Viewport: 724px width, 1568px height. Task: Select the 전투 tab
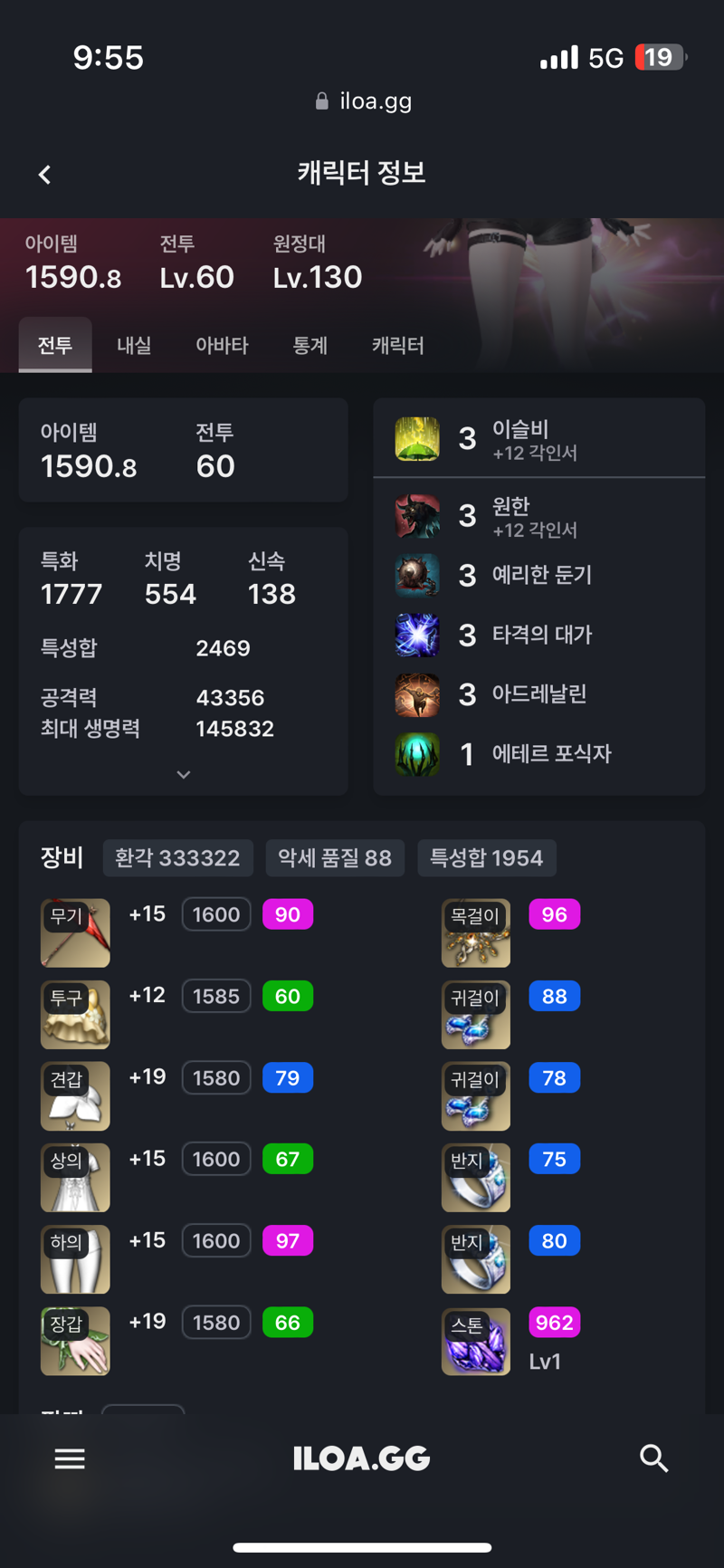point(55,345)
